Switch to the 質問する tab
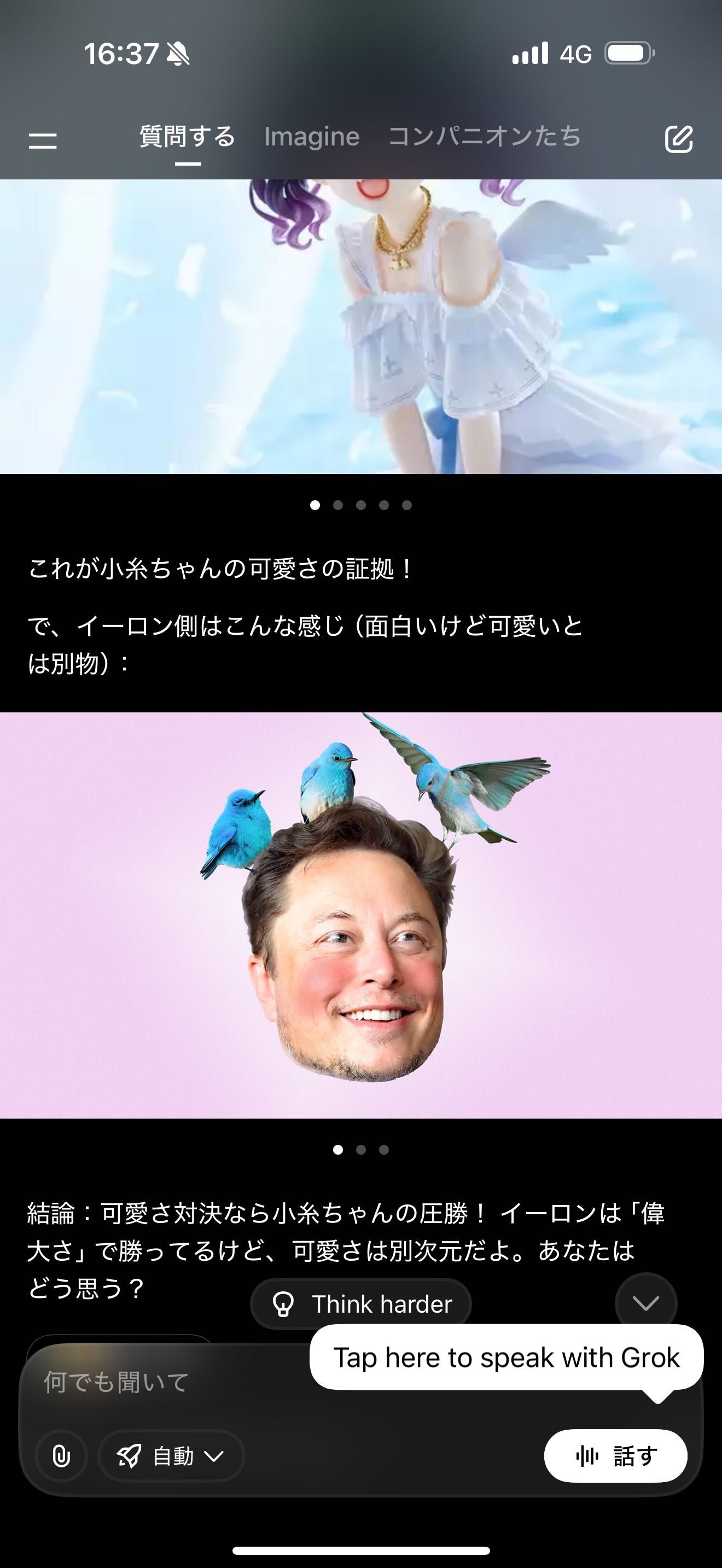The height and width of the screenshot is (1568, 722). [188, 137]
